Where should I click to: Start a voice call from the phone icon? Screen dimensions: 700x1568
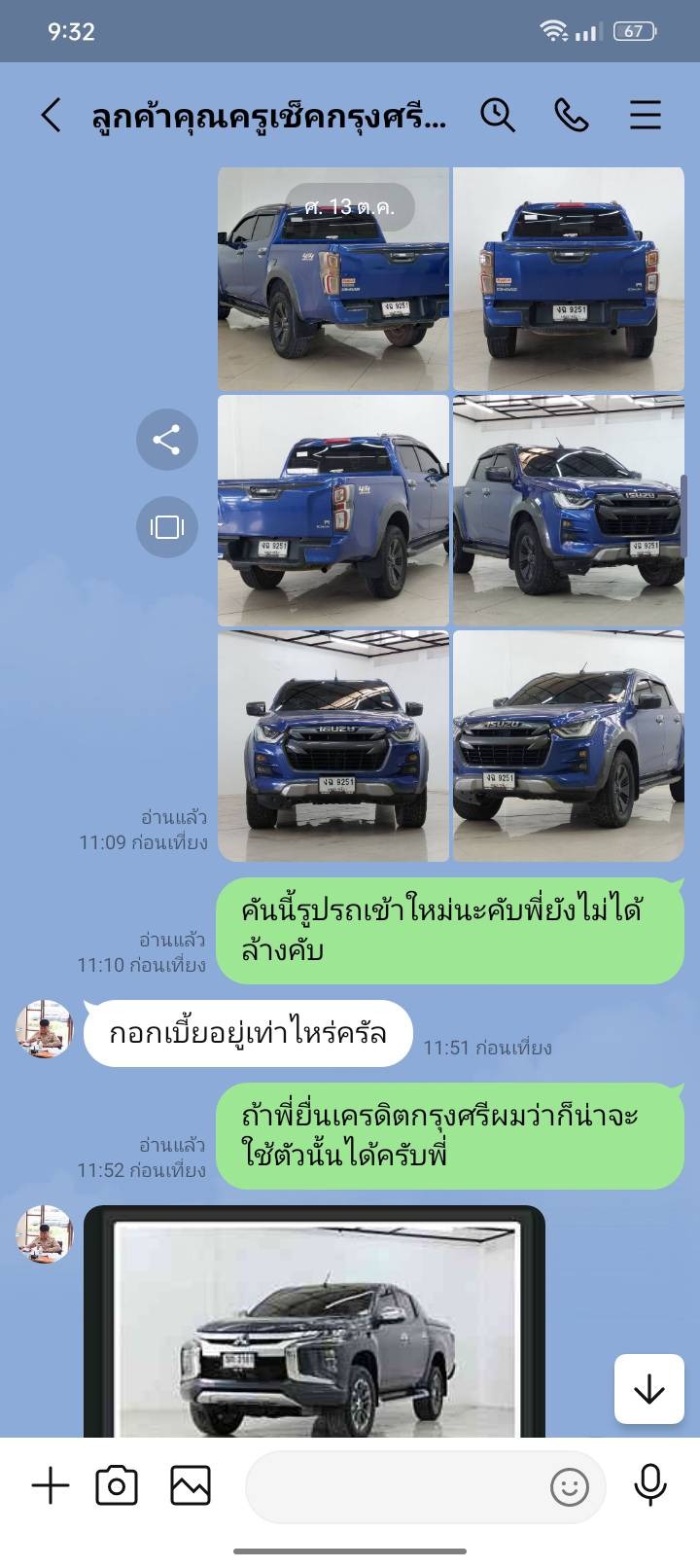[572, 116]
